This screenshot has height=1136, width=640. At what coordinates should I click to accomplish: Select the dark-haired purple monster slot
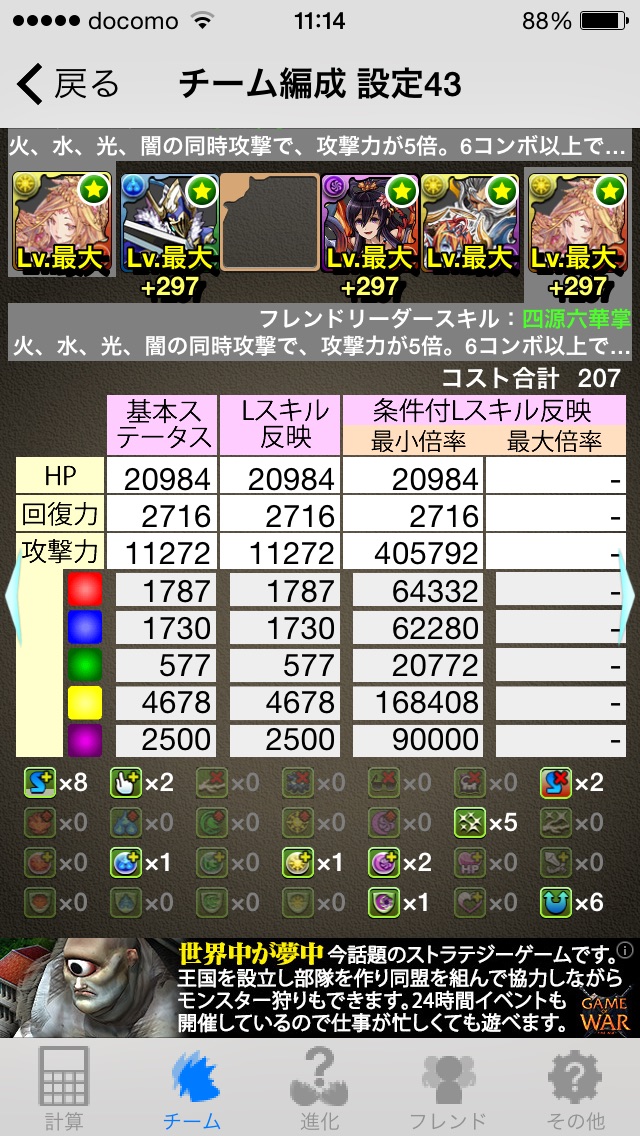[370, 222]
